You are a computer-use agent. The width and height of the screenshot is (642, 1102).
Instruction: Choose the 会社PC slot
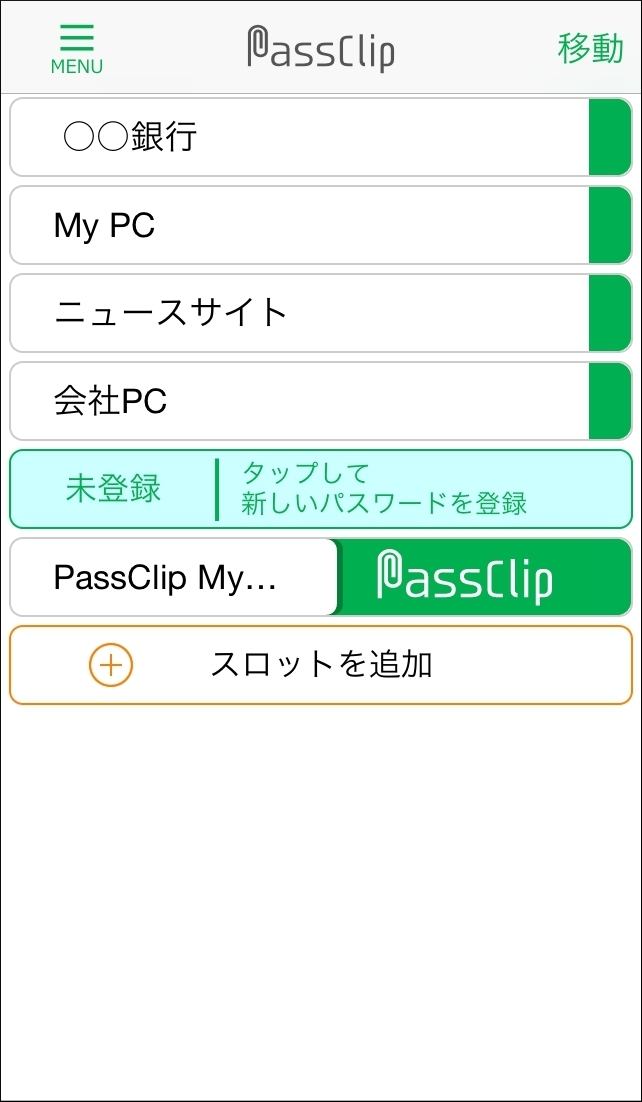pyautogui.click(x=321, y=401)
